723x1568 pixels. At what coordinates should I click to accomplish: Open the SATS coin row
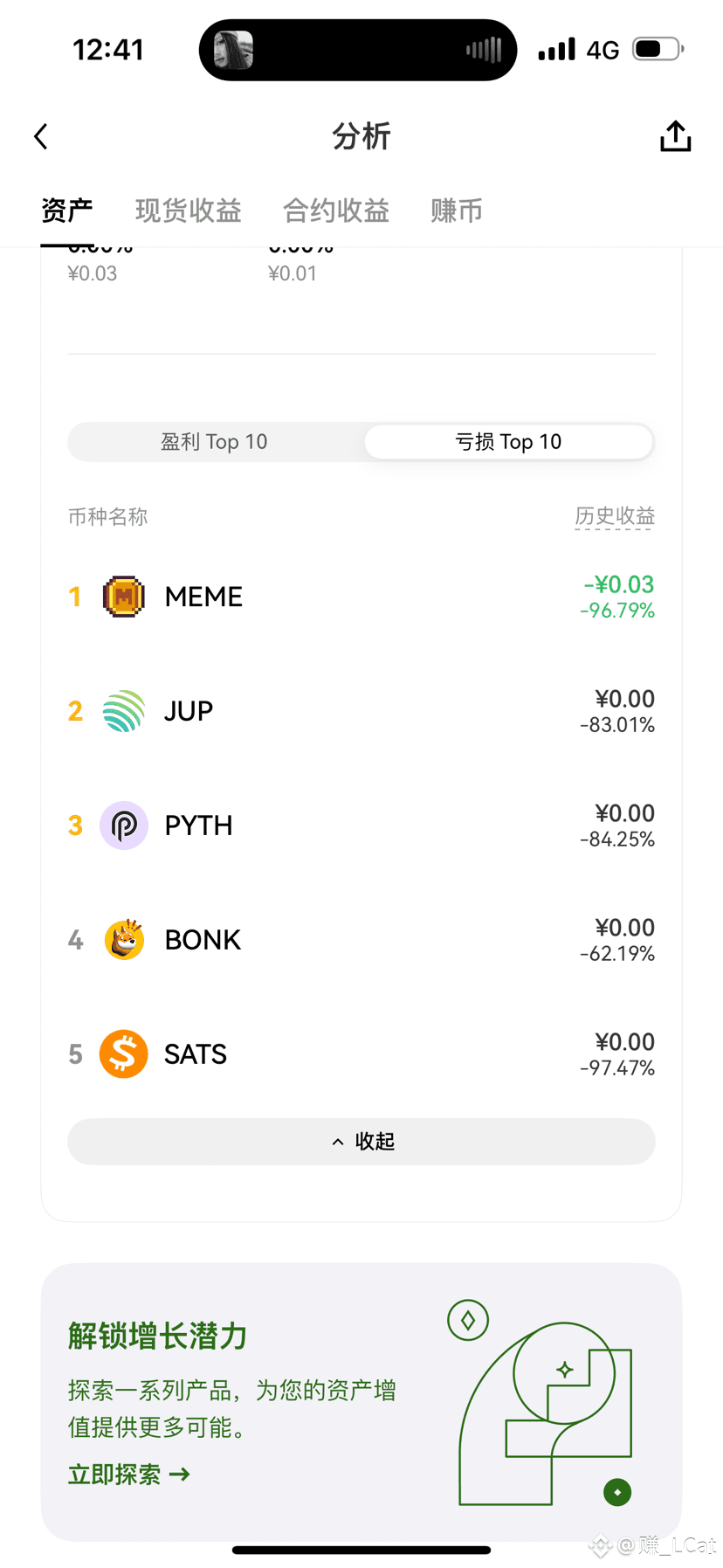click(361, 1054)
